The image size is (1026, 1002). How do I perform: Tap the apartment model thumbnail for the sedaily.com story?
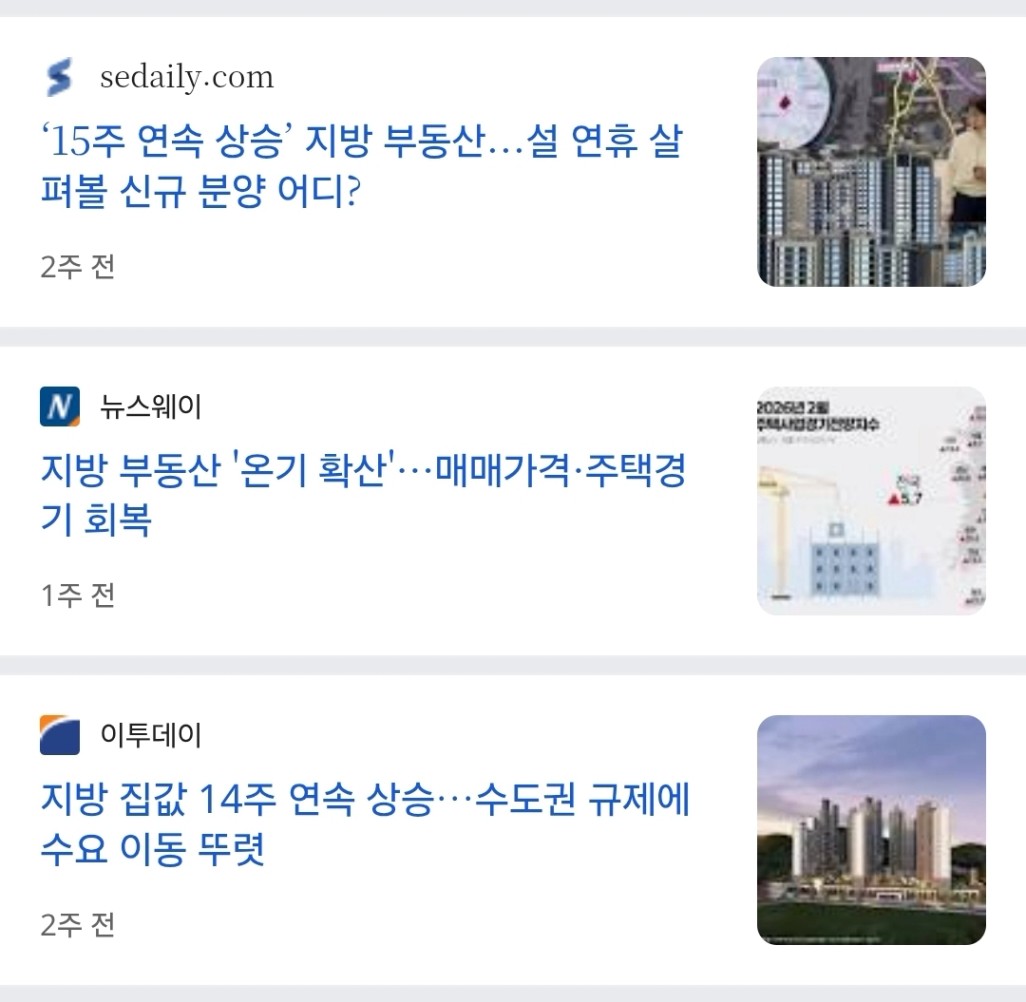pos(871,172)
